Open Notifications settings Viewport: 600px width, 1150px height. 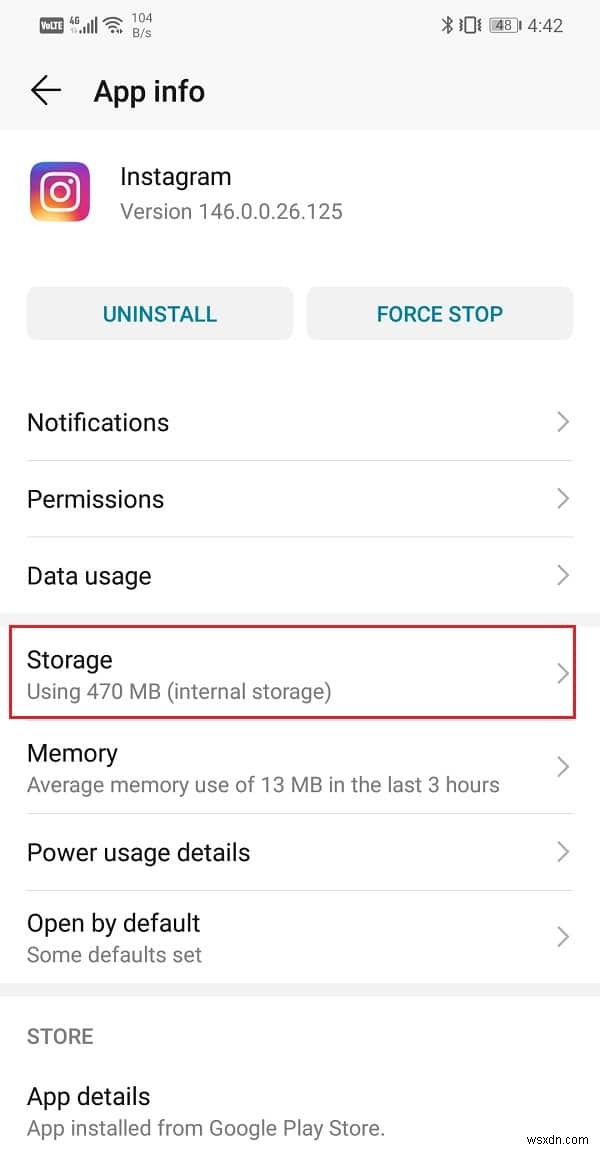pyautogui.click(x=298, y=422)
